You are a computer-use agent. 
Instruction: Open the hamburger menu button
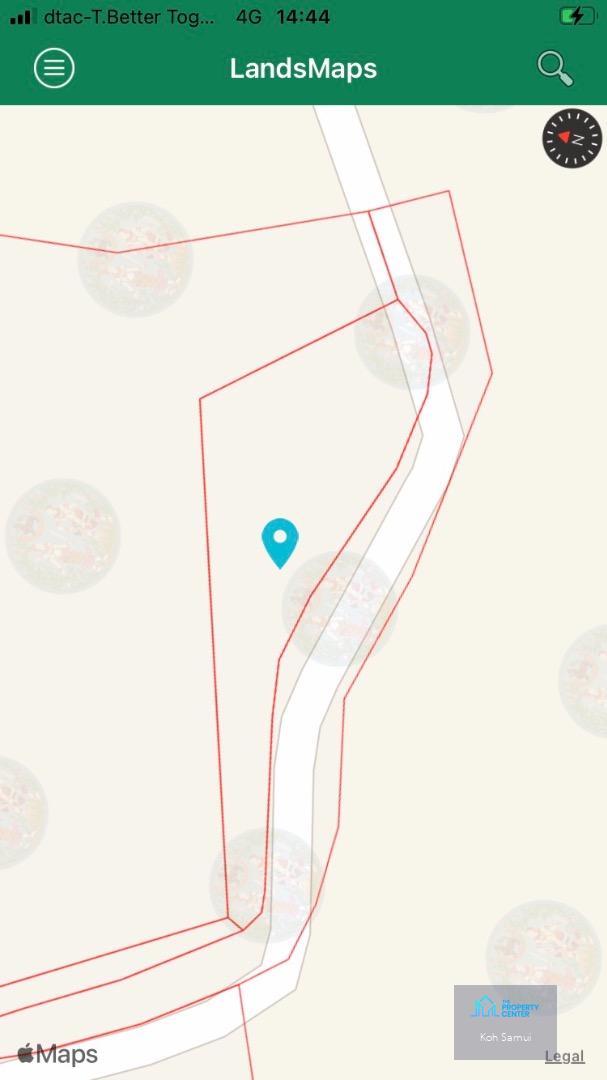click(x=54, y=68)
